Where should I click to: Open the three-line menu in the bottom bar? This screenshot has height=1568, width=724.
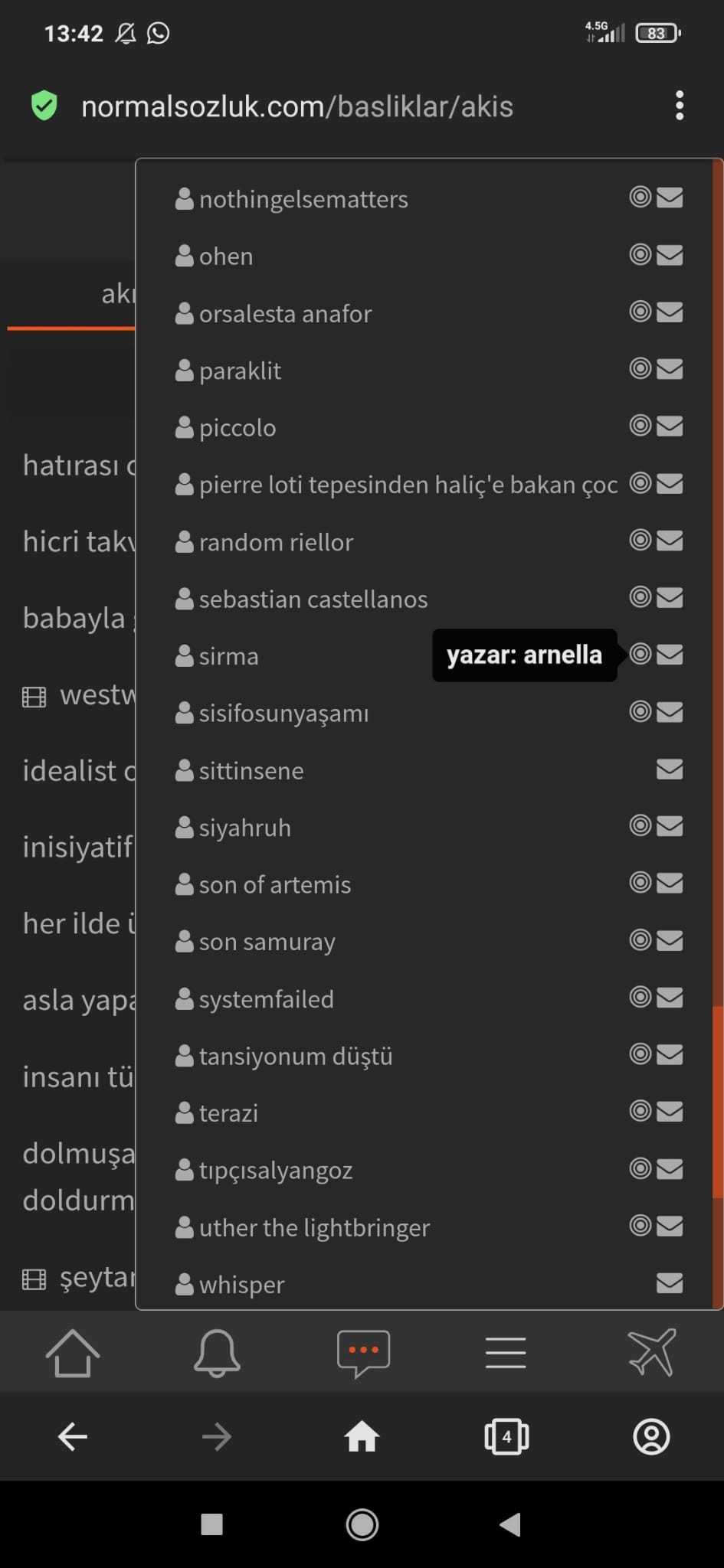[506, 1353]
